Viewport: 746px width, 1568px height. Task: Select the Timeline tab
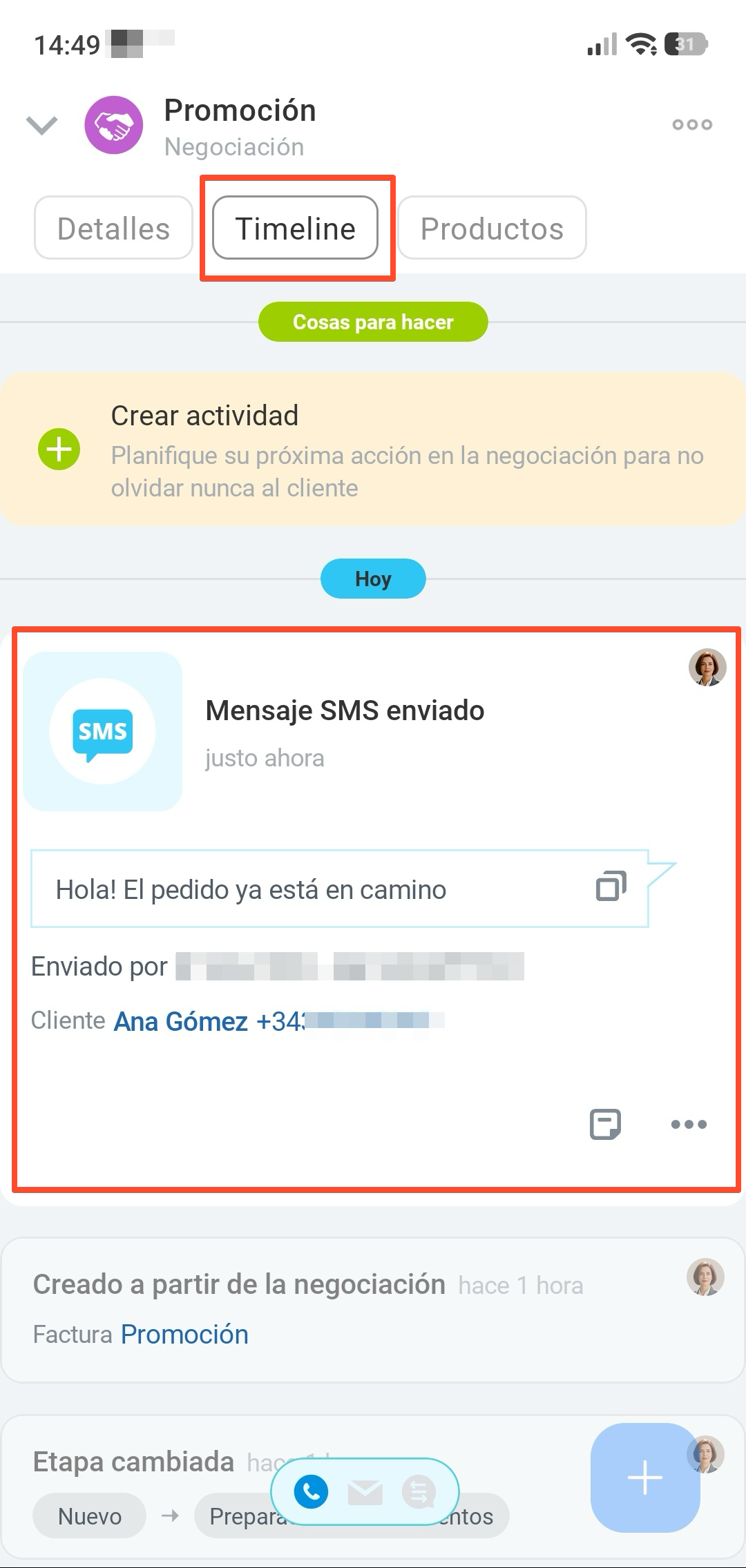click(295, 229)
